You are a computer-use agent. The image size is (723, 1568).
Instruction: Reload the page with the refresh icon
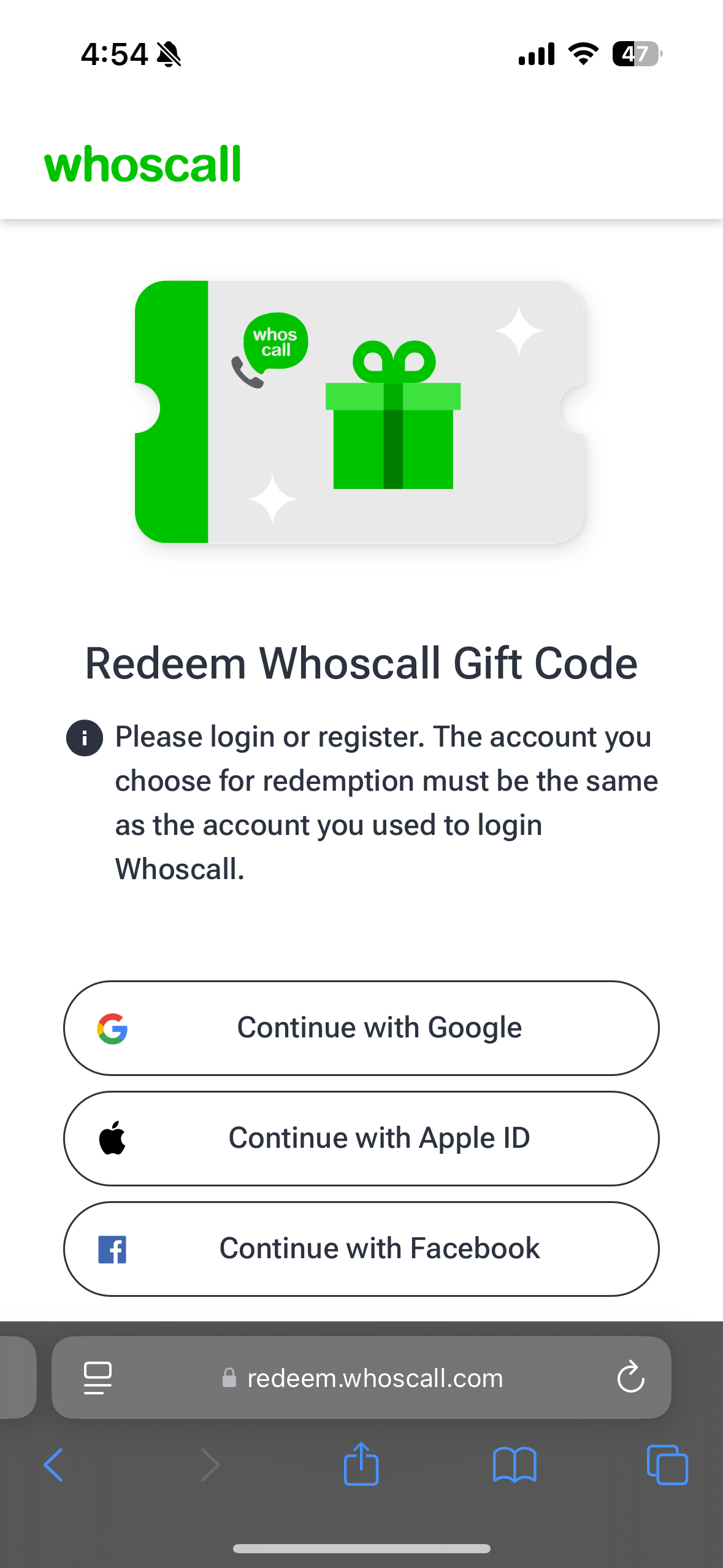click(x=630, y=1377)
